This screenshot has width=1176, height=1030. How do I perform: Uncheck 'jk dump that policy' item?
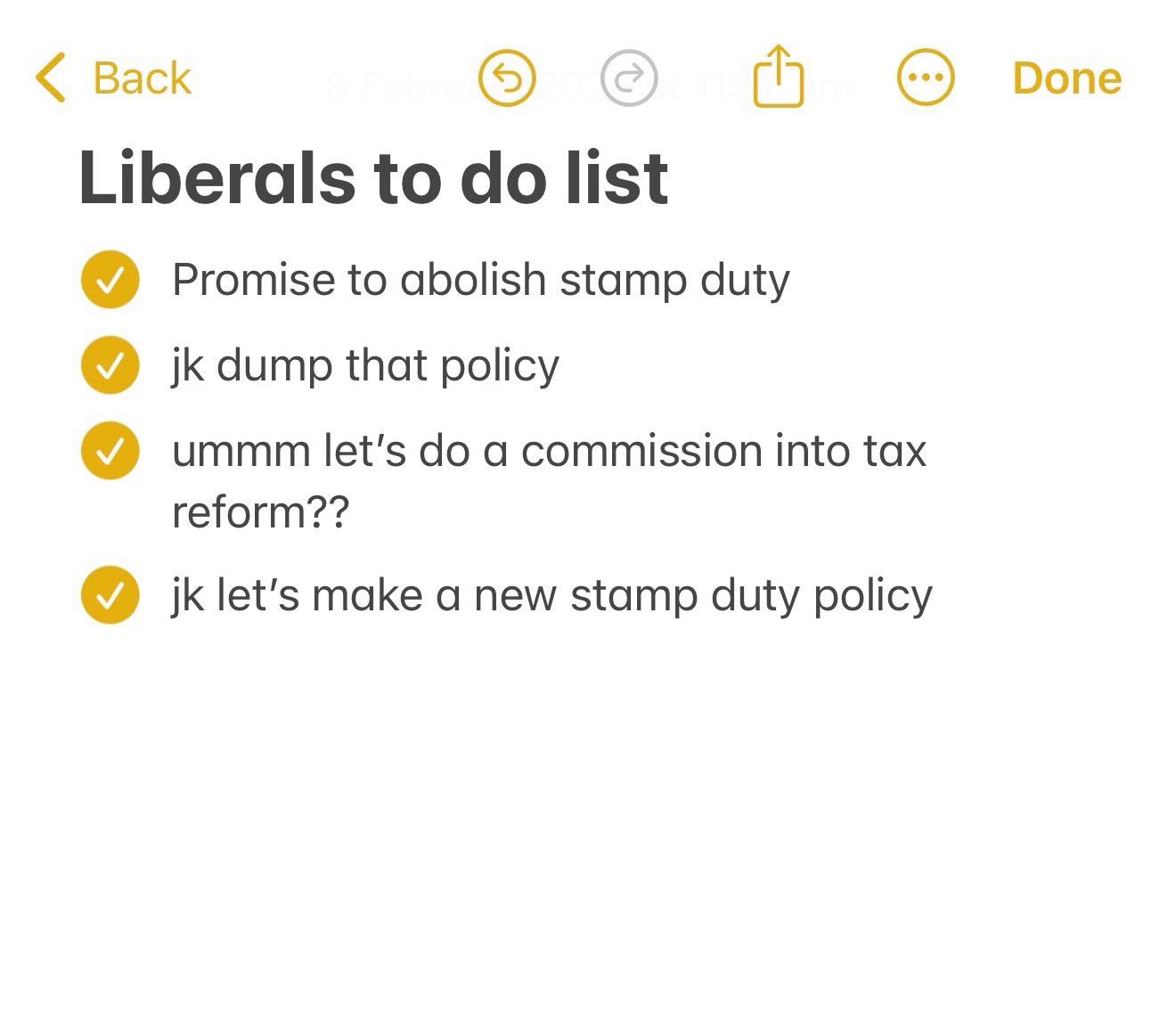point(110,364)
